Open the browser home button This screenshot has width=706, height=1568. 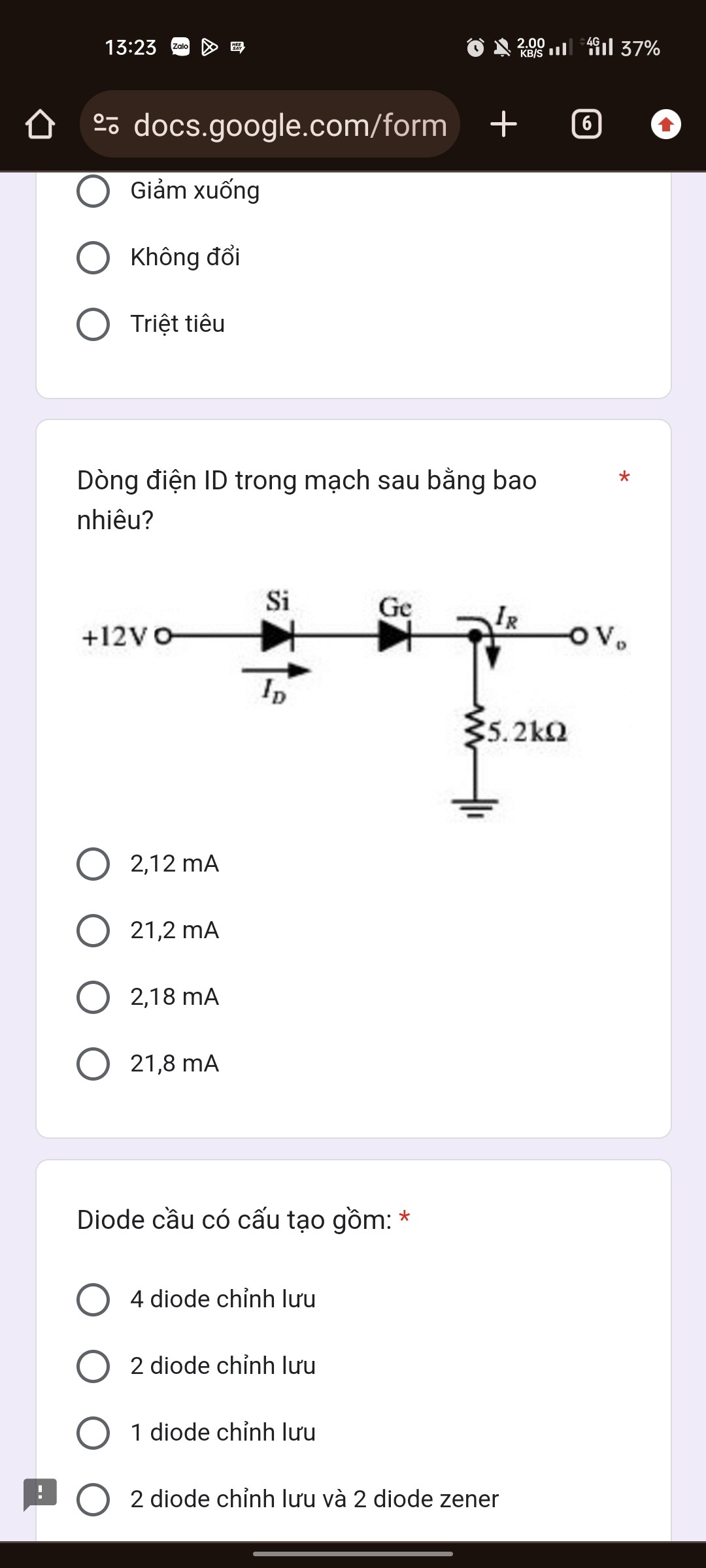point(42,125)
